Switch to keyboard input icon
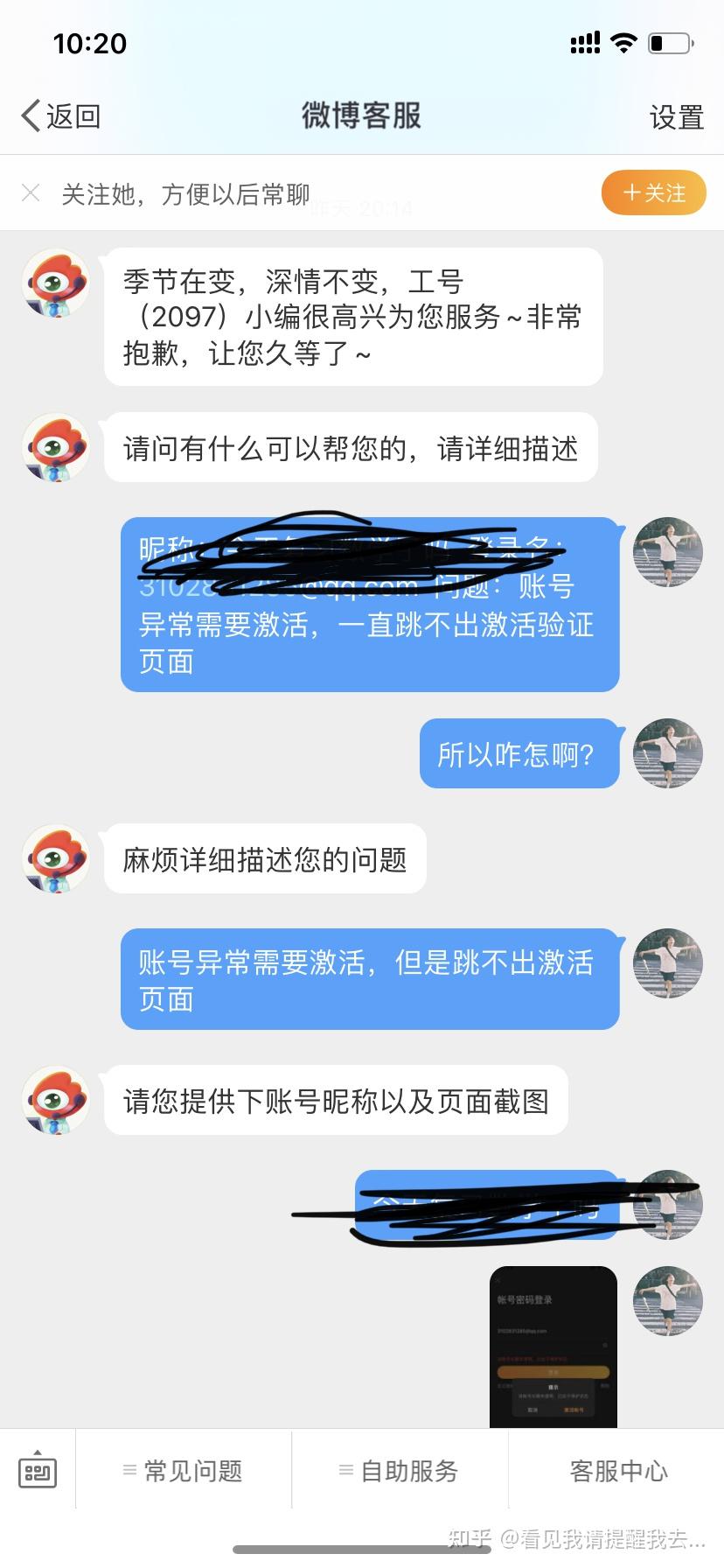 (38, 1470)
